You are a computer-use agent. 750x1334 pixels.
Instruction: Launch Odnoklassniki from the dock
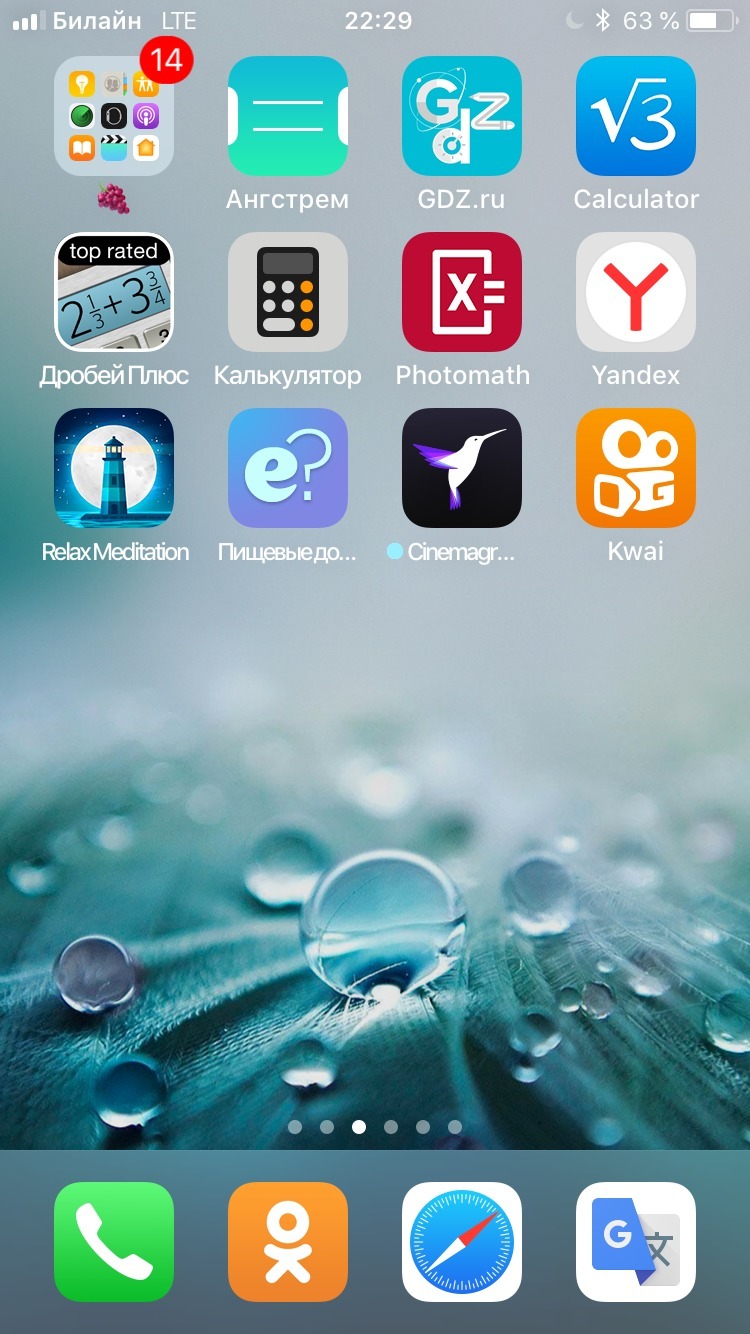point(287,1242)
